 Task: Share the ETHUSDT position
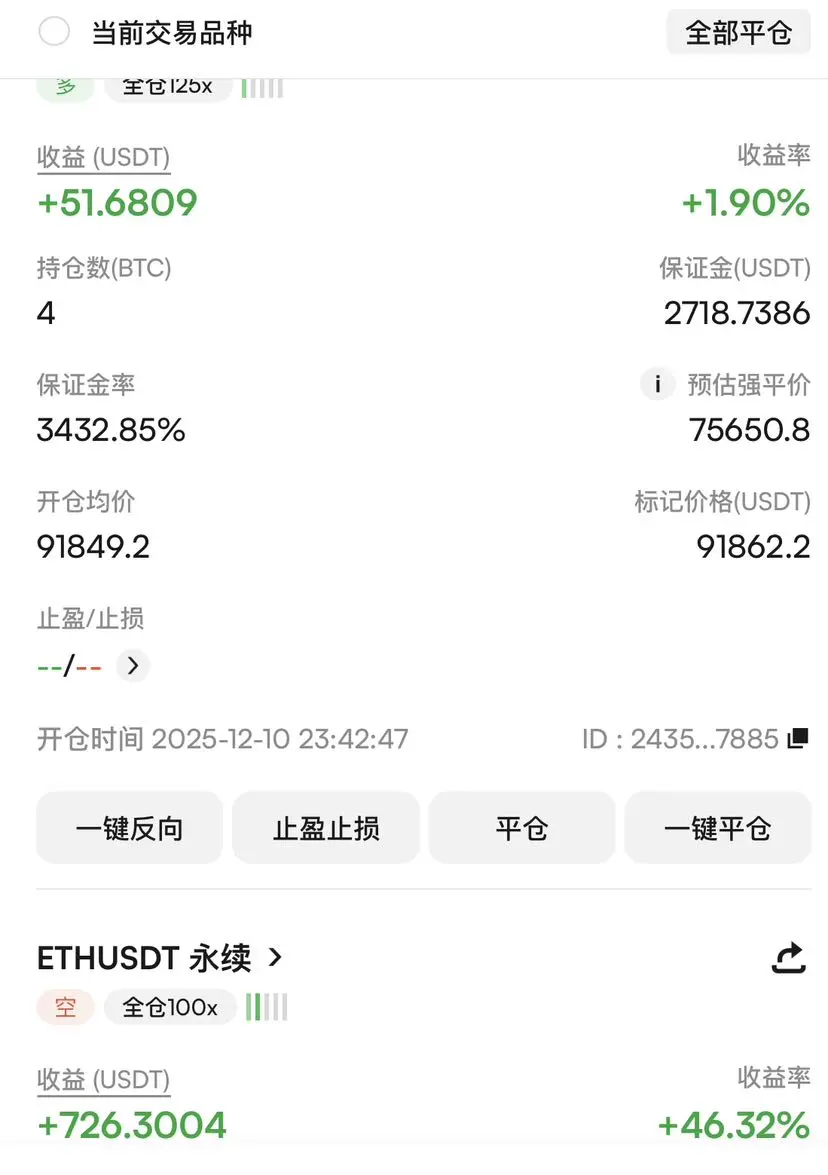(789, 958)
